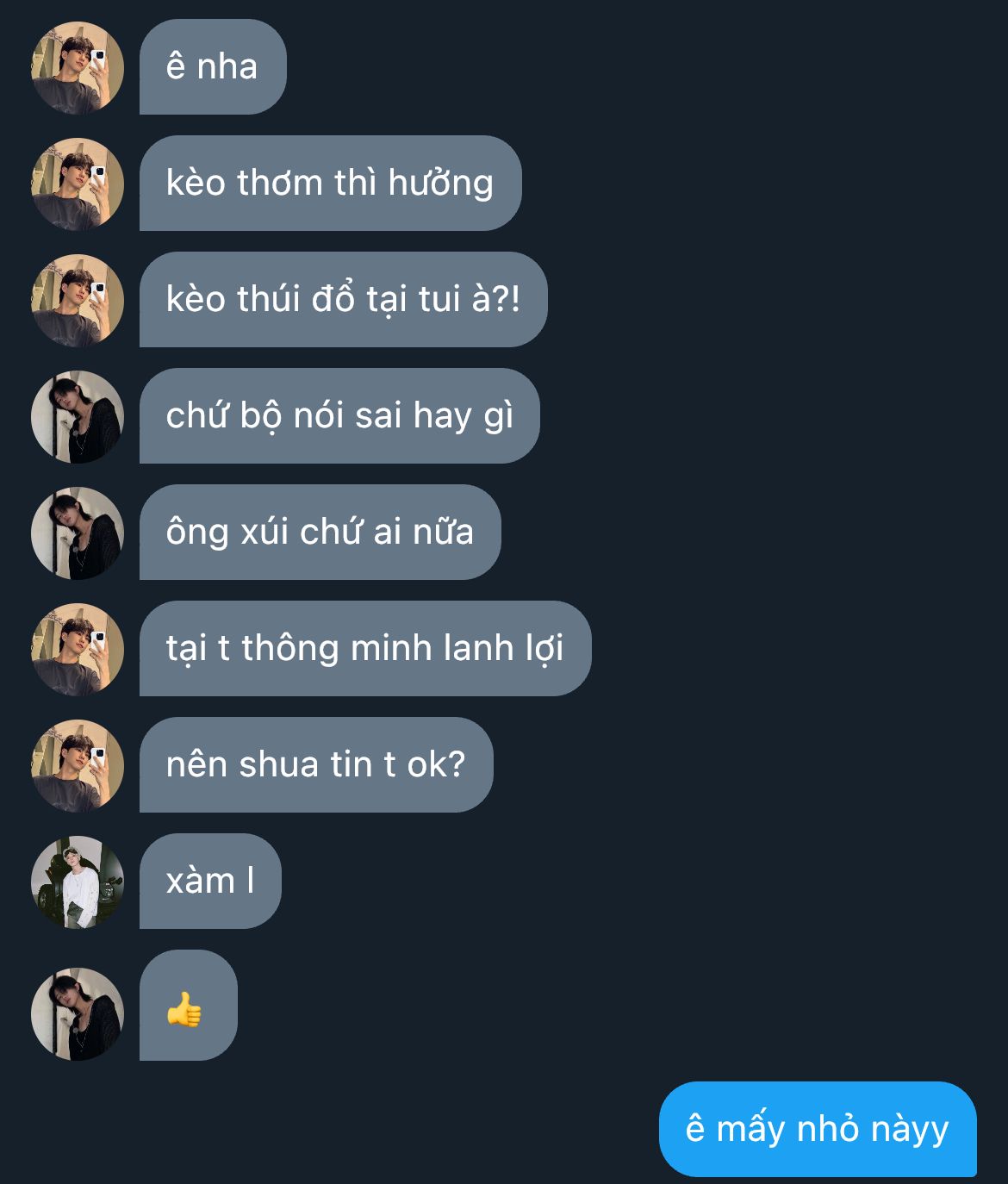
Task: Open avatar next to the thumbs-up message
Action: tap(78, 1014)
